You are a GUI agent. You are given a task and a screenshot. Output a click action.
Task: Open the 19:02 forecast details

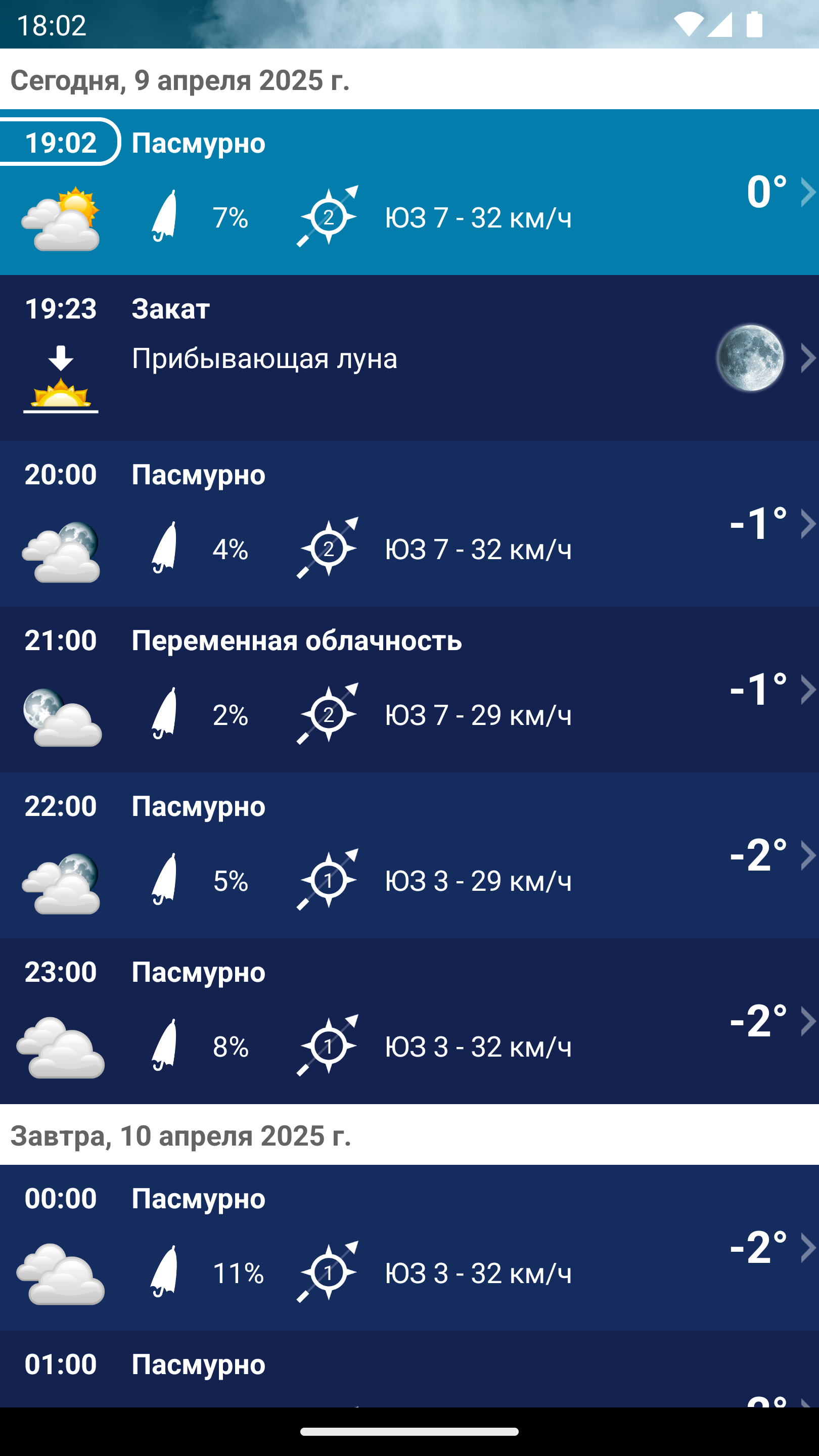409,192
